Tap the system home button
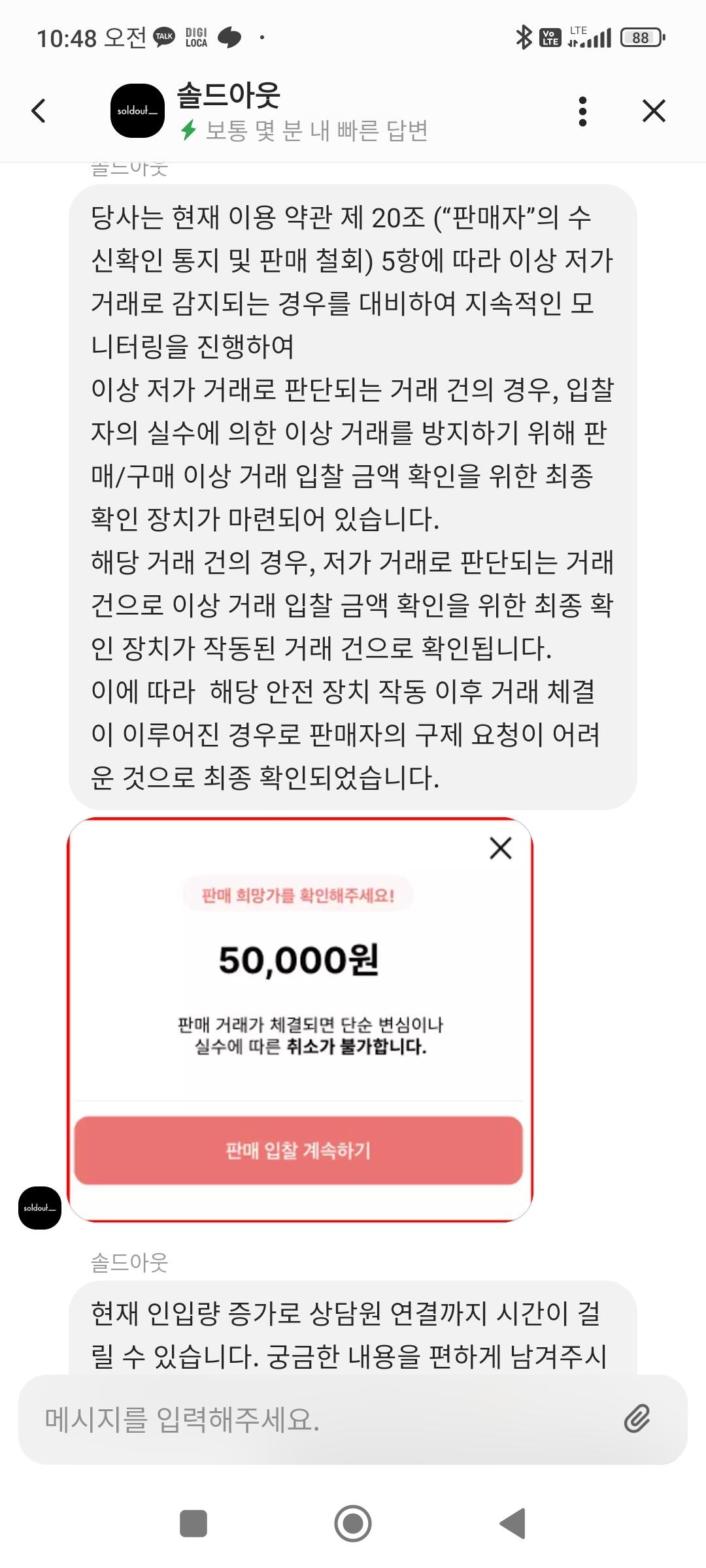Screen dimensions: 706x1568 pos(353,1524)
